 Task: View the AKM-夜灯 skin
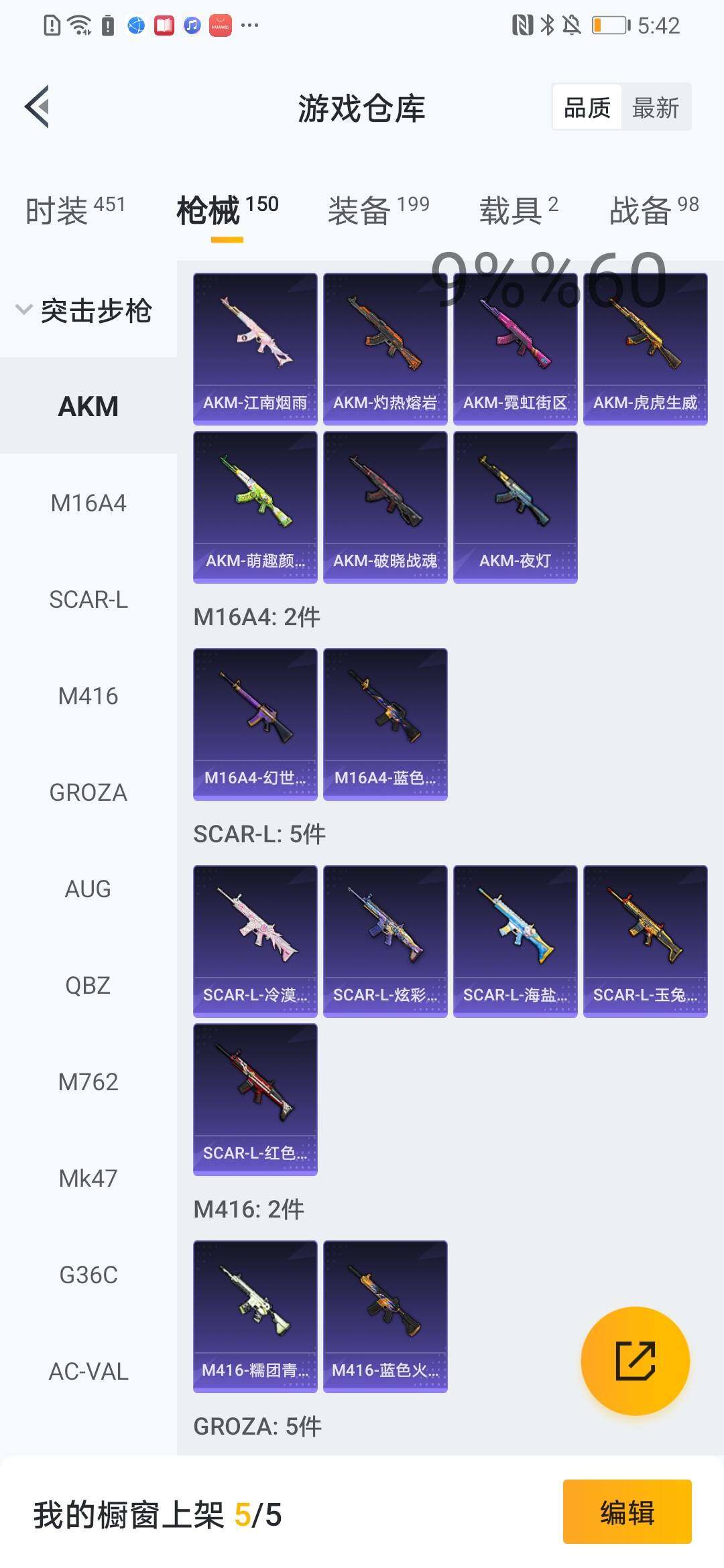(515, 507)
